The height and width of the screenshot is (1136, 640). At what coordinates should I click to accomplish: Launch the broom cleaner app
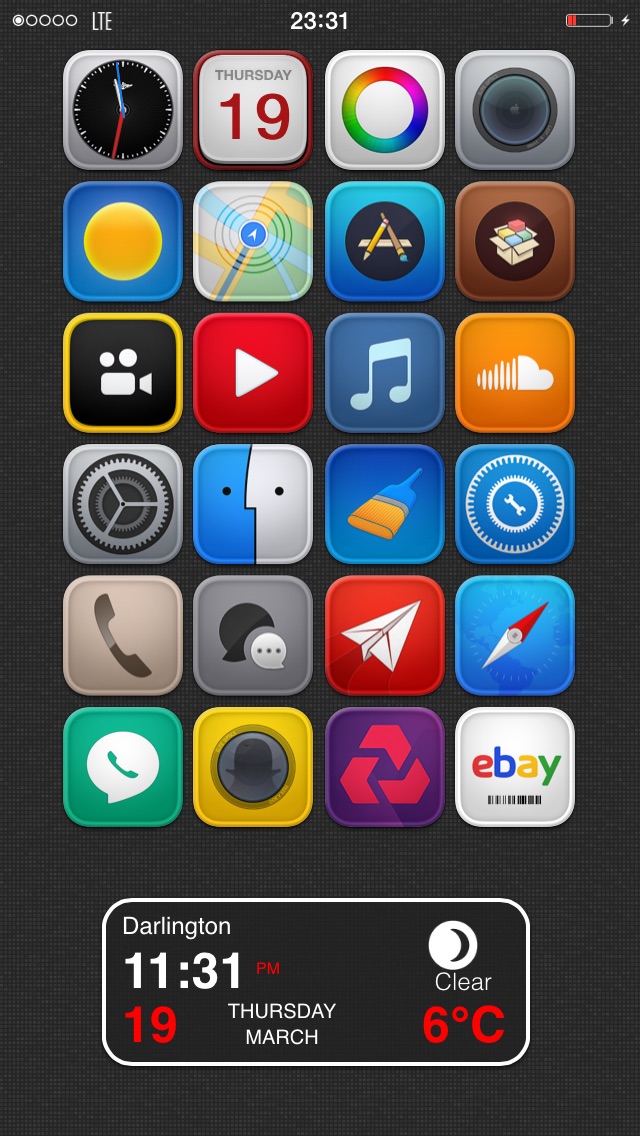tap(384, 504)
